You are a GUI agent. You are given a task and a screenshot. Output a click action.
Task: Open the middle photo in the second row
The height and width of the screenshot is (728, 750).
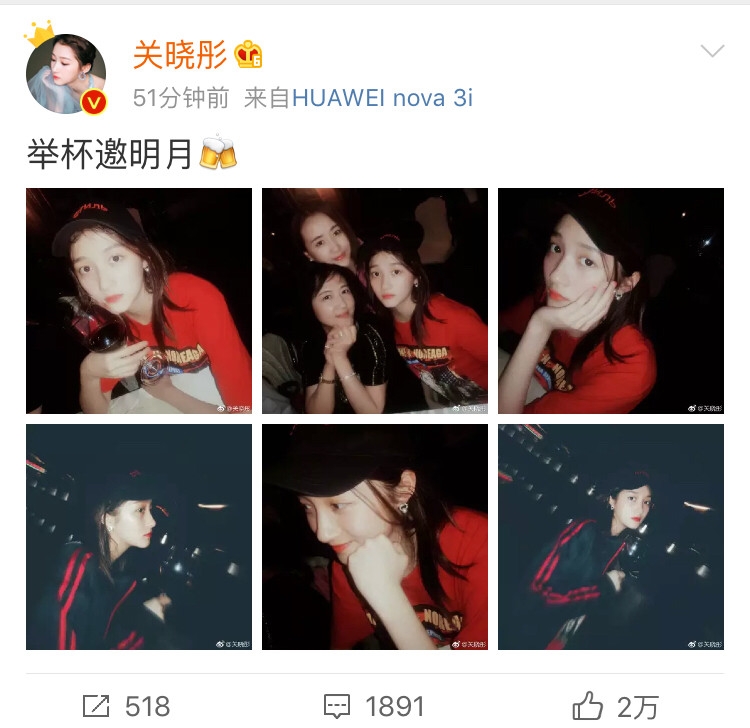point(375,537)
